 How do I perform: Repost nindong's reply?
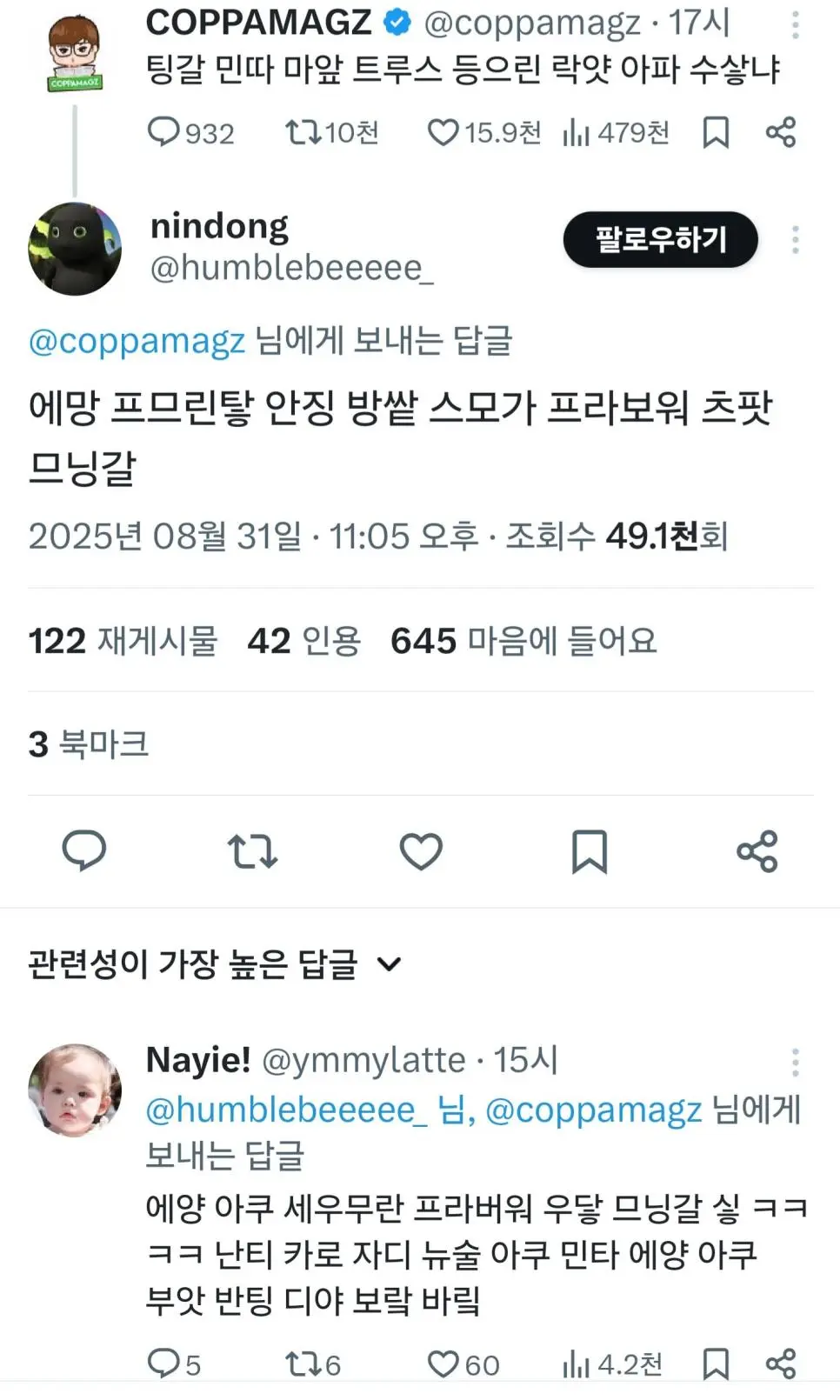[252, 850]
